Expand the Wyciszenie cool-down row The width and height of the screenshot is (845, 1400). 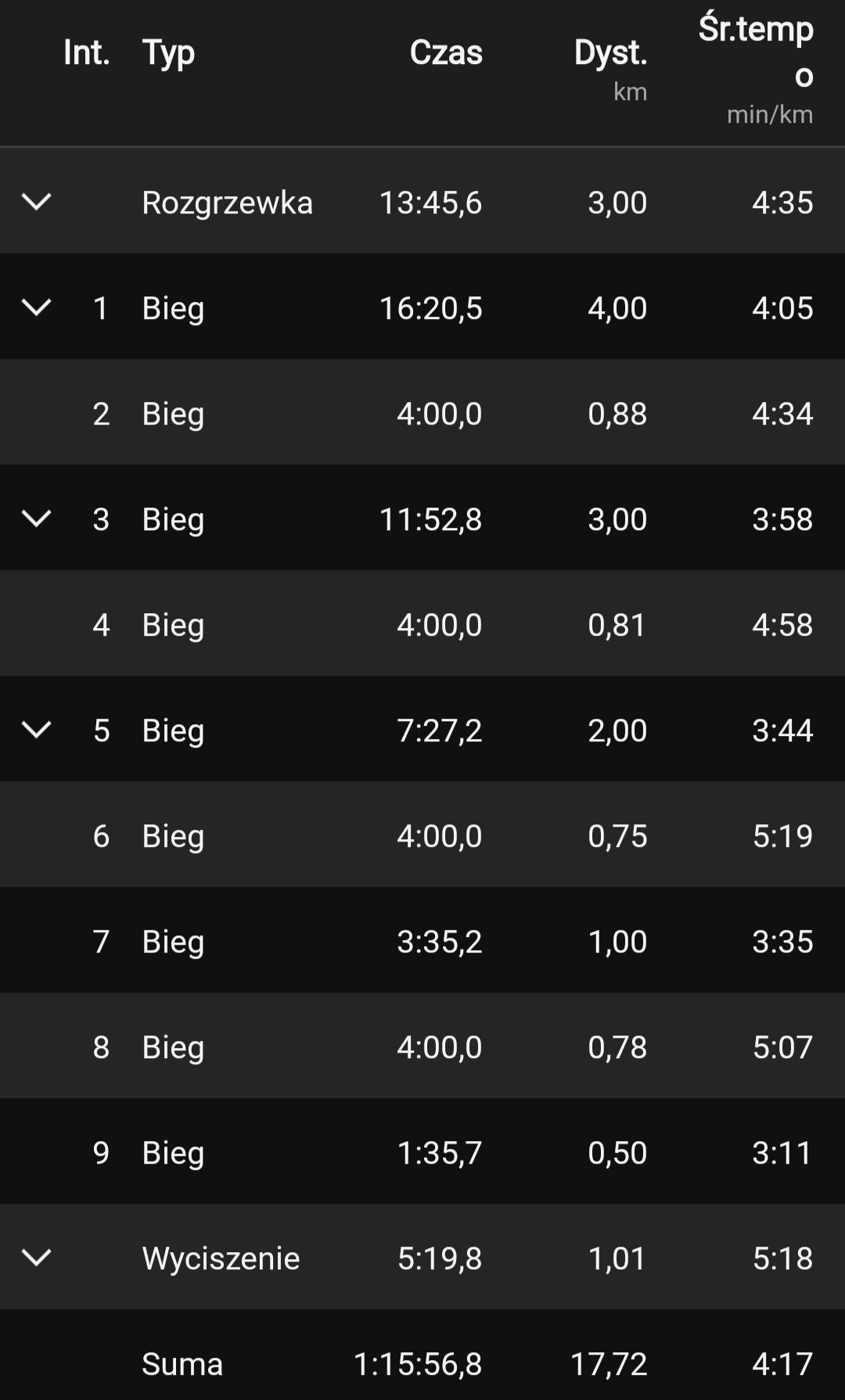coord(36,1258)
